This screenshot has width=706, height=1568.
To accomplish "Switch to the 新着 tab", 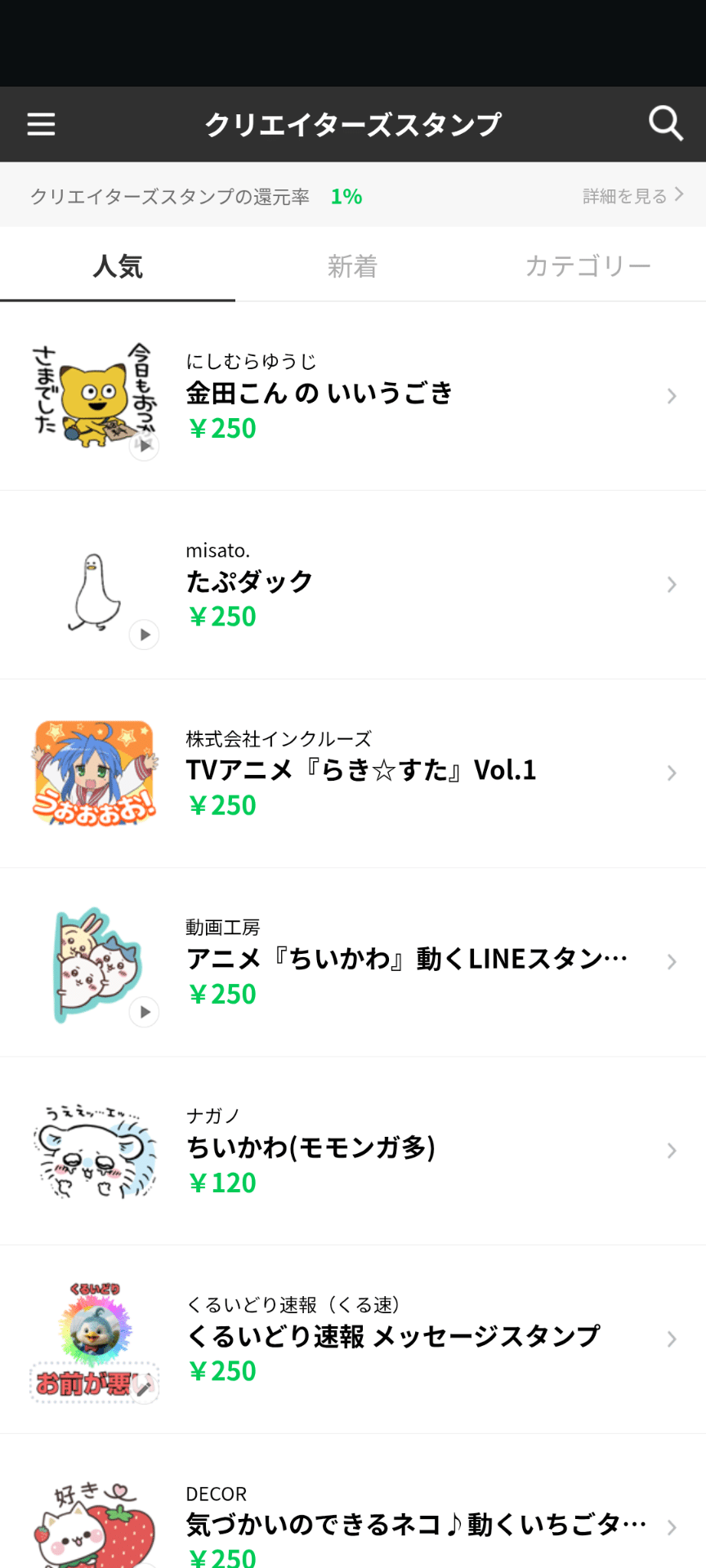I will (352, 265).
